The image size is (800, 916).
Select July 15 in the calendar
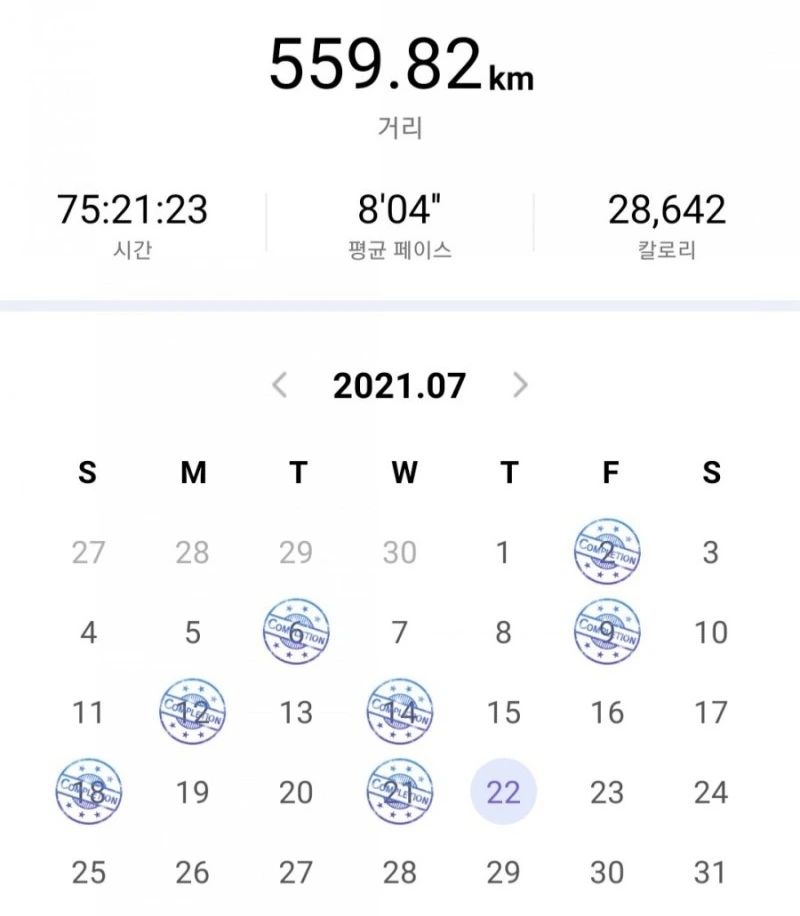click(504, 713)
